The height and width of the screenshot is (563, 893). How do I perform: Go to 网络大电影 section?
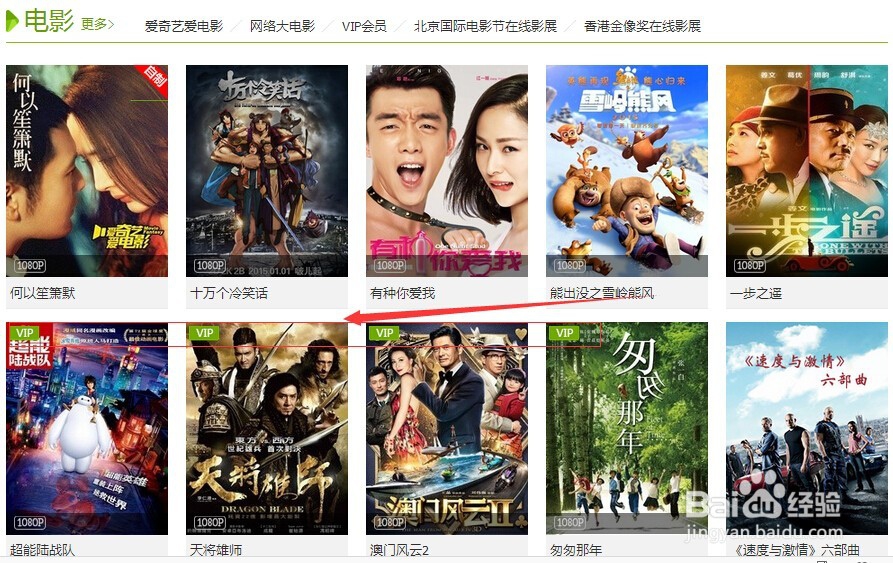pos(282,26)
